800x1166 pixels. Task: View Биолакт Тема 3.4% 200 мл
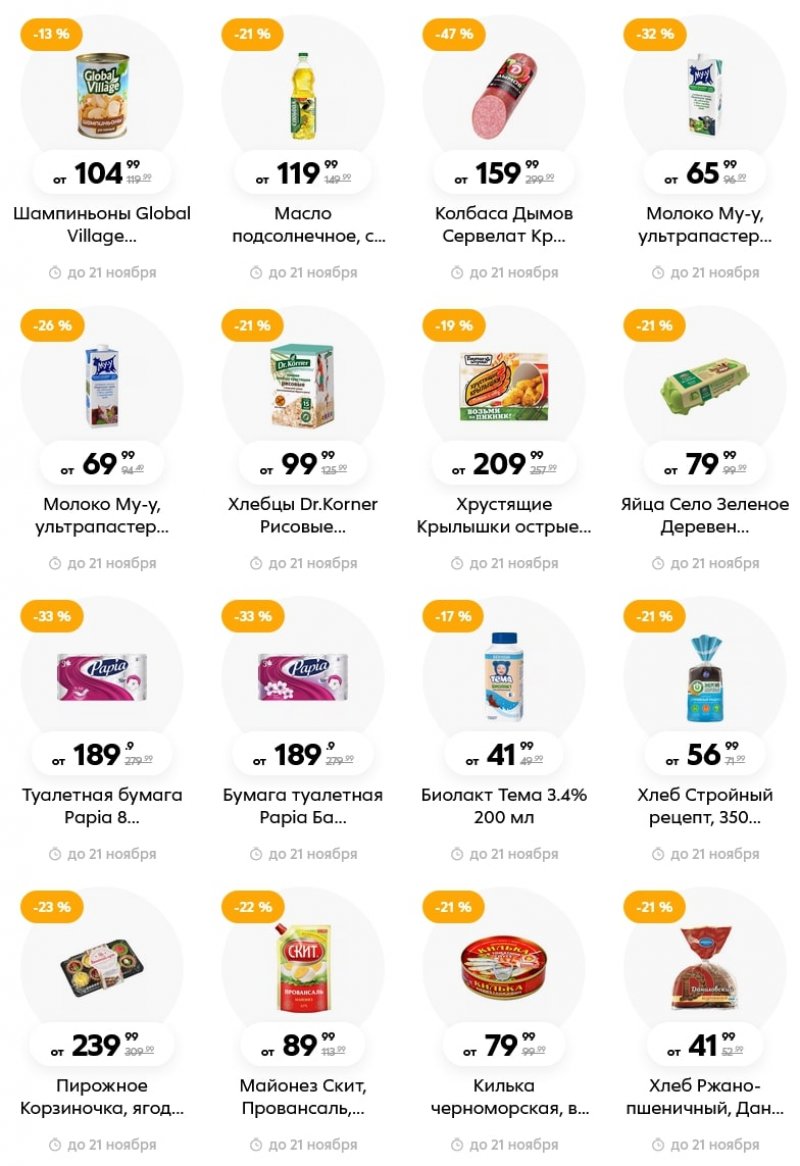click(x=504, y=806)
